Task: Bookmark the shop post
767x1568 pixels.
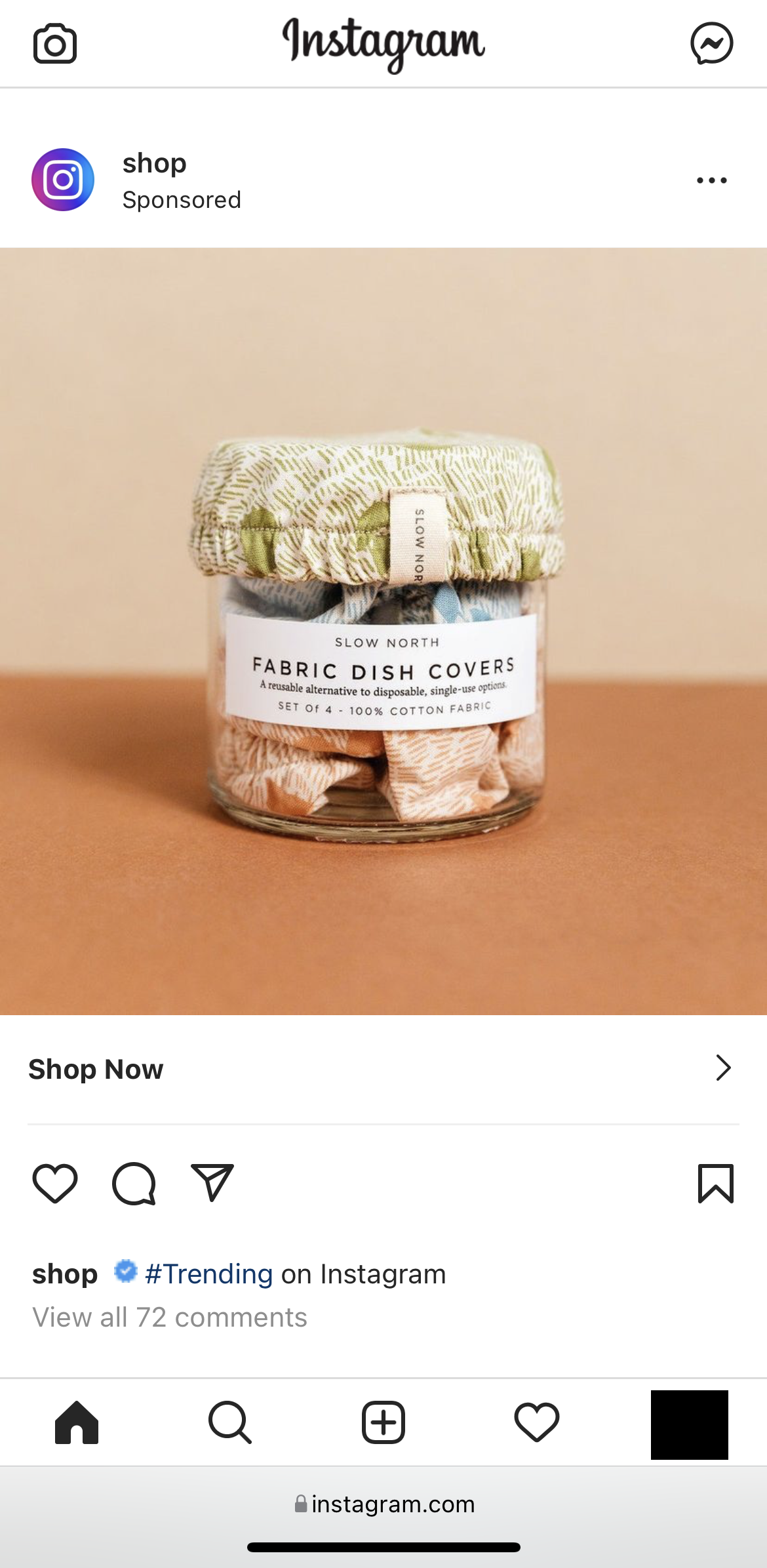Action: (715, 1184)
